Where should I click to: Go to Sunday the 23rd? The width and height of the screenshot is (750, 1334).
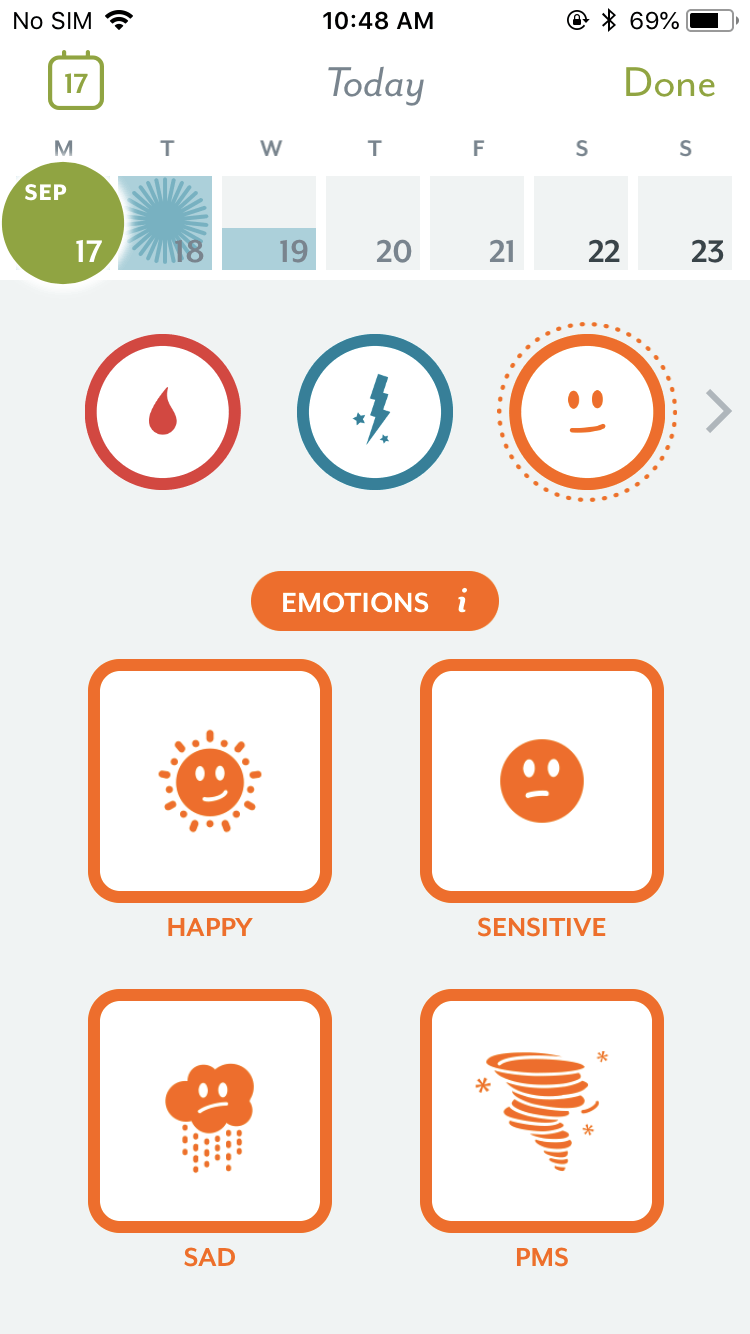[685, 223]
